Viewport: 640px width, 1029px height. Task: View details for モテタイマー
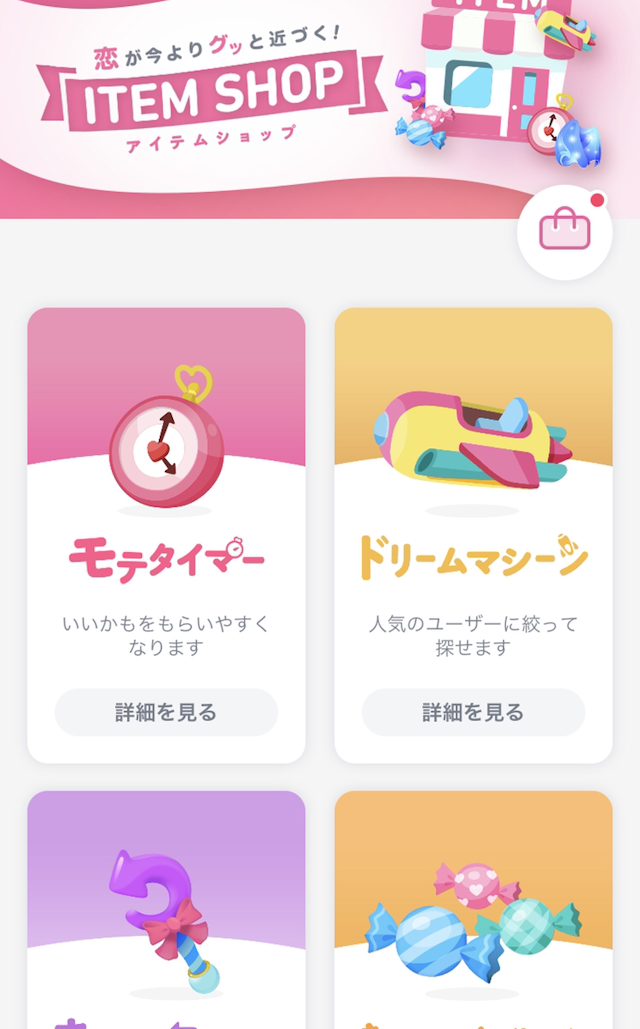tap(166, 713)
